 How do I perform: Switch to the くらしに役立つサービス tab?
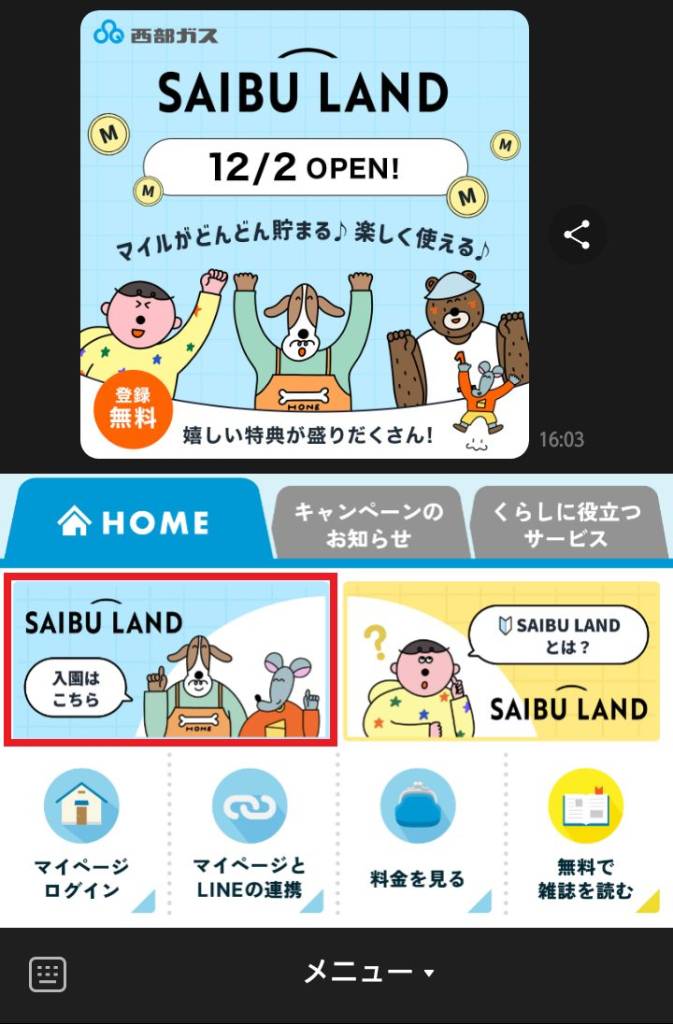[565, 524]
